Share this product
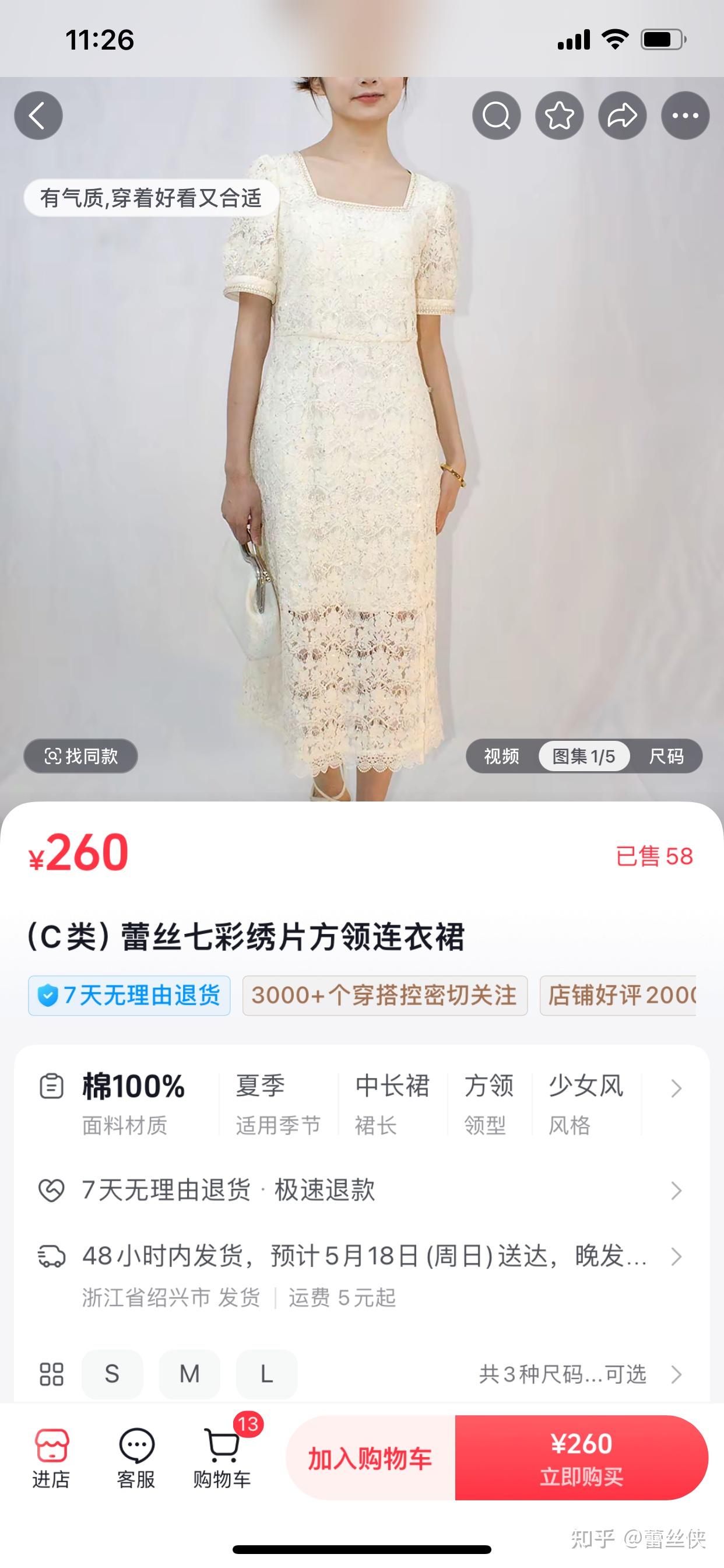Viewport: 724px width, 1568px height. (x=622, y=116)
